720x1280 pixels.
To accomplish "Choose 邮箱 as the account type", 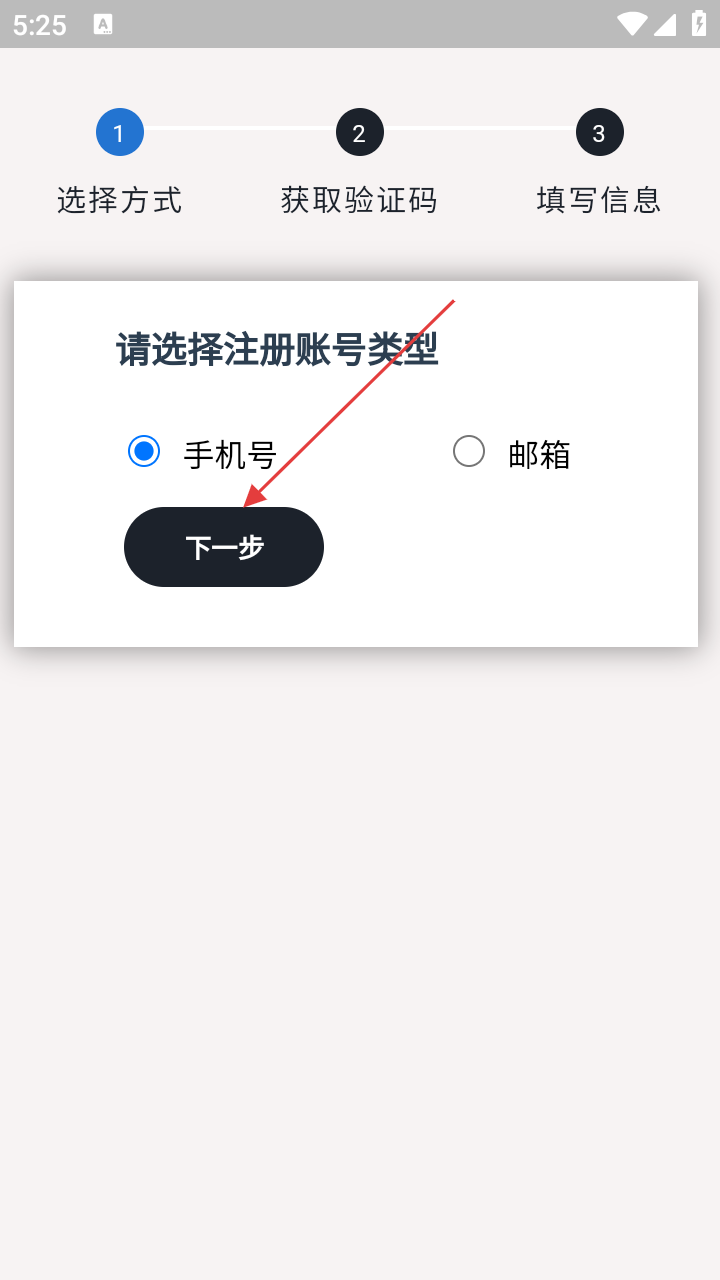I will coord(469,452).
